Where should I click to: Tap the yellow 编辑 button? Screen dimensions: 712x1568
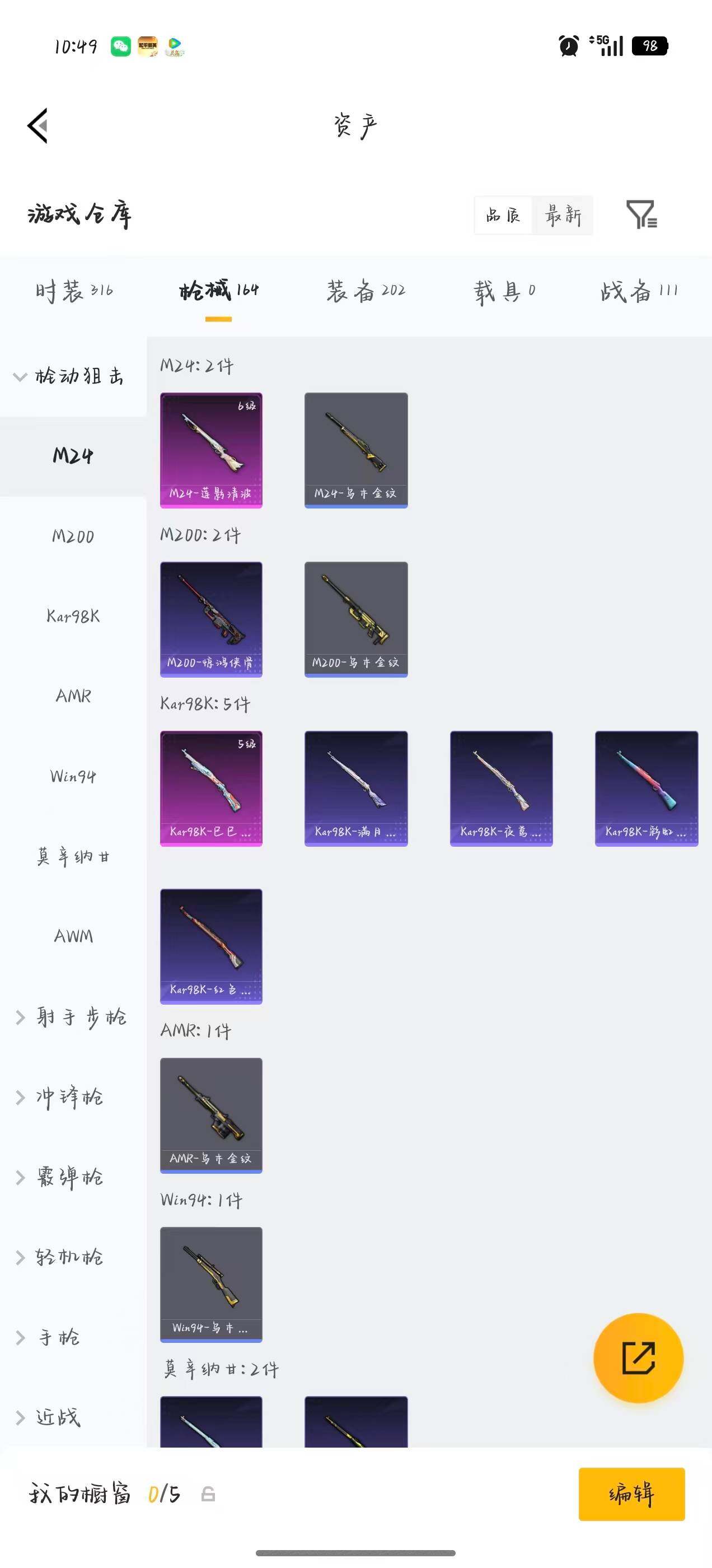click(631, 1494)
